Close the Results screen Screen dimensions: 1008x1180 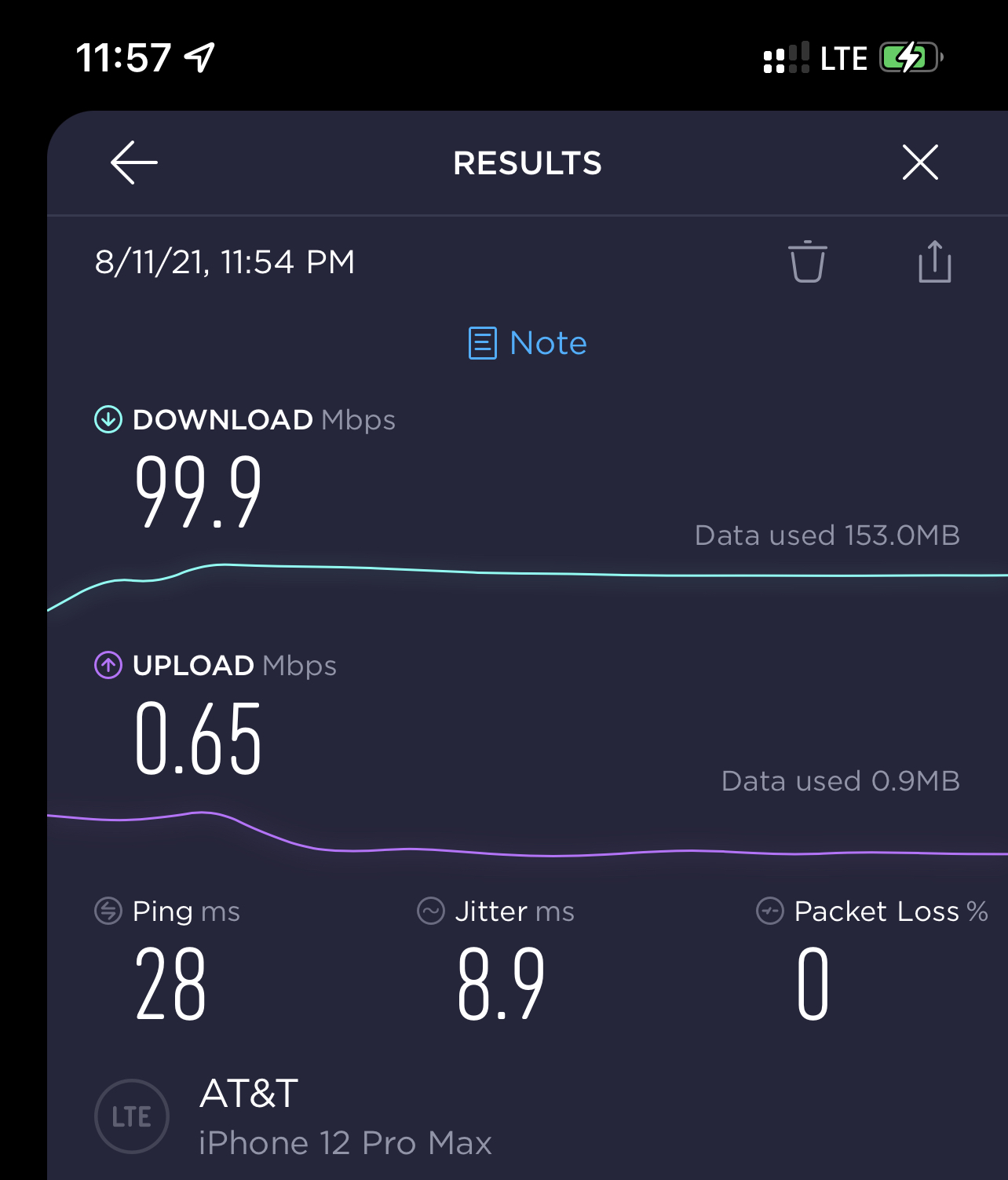pos(920,163)
